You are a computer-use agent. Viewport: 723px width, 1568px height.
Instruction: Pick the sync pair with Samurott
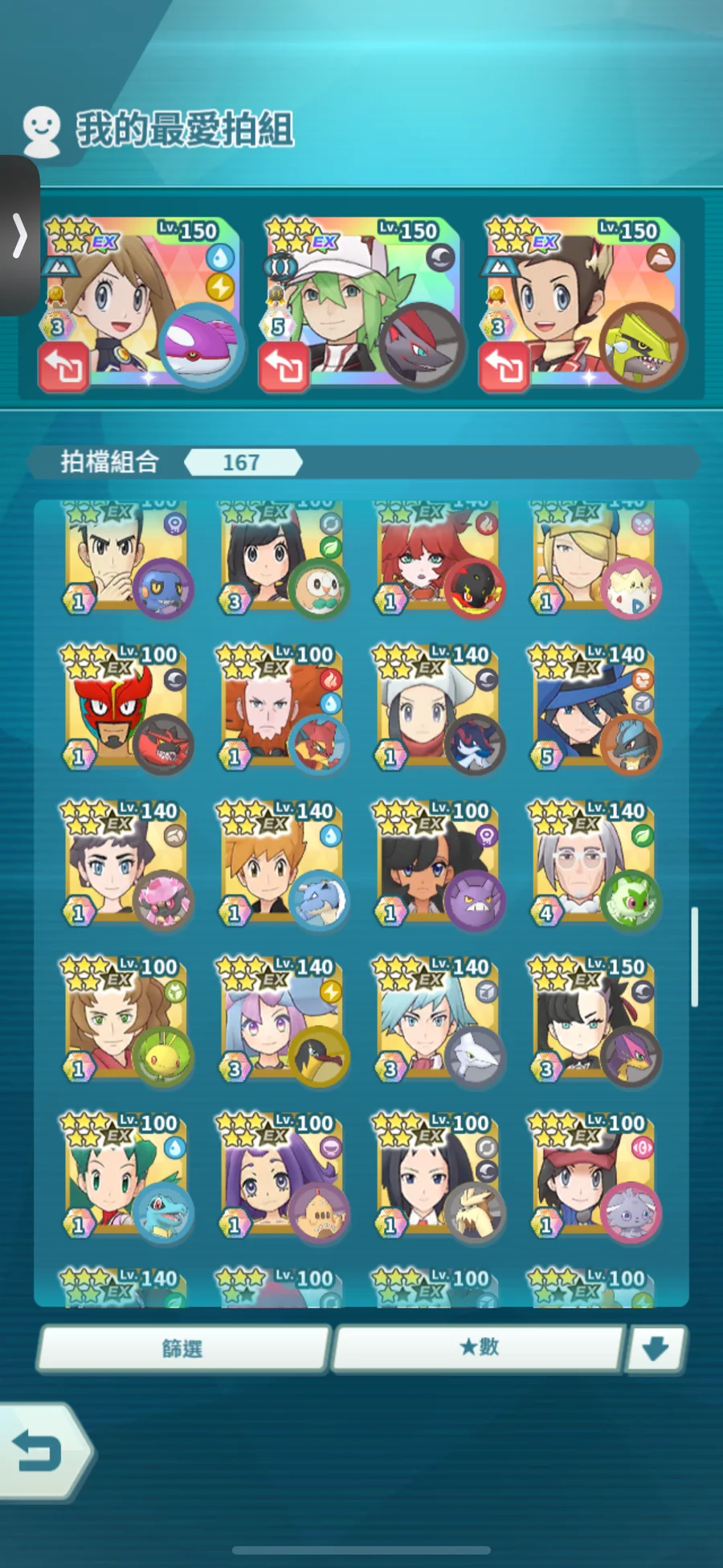pos(438,707)
